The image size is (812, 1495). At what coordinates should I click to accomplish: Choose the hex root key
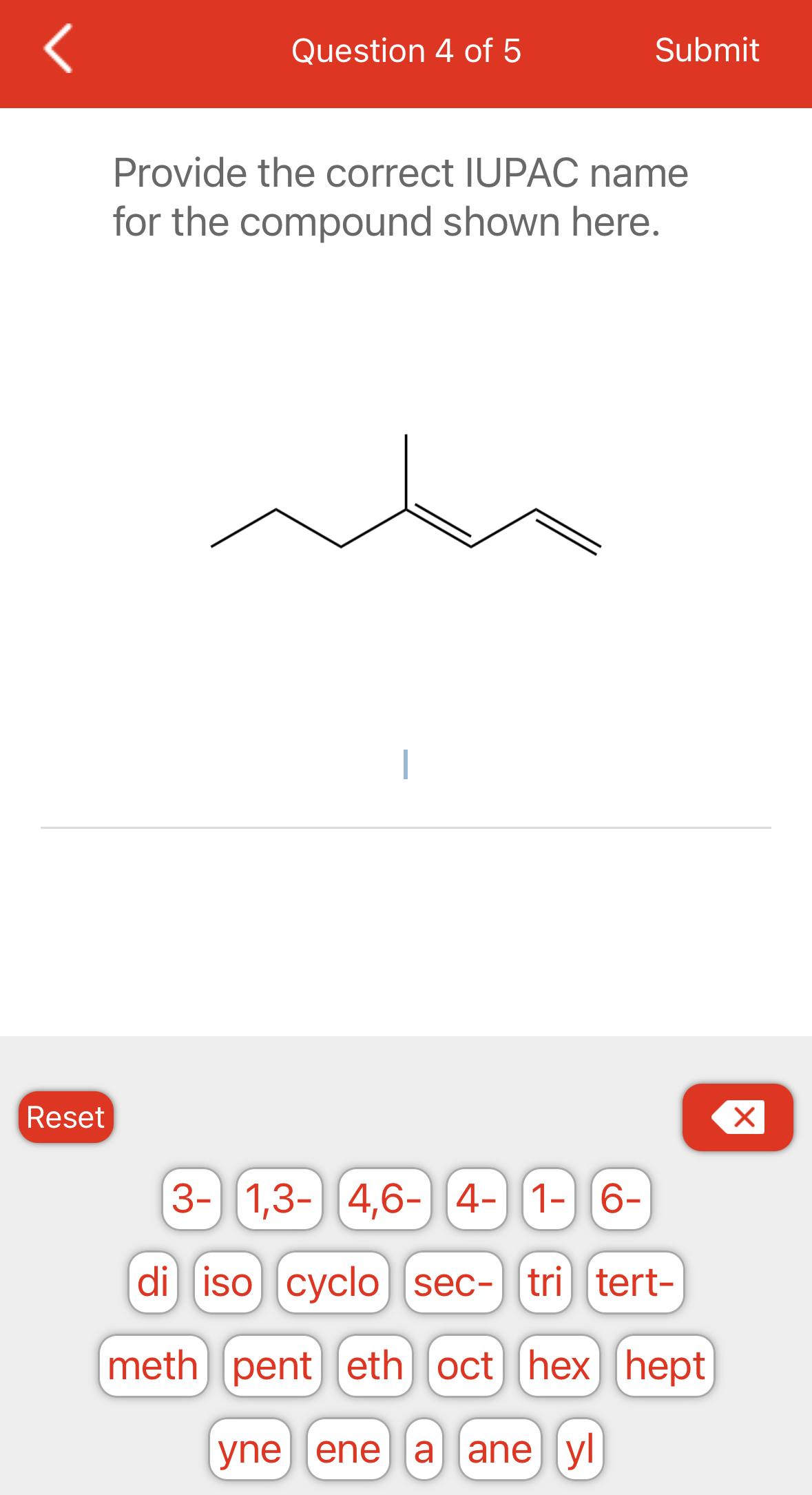point(559,1365)
